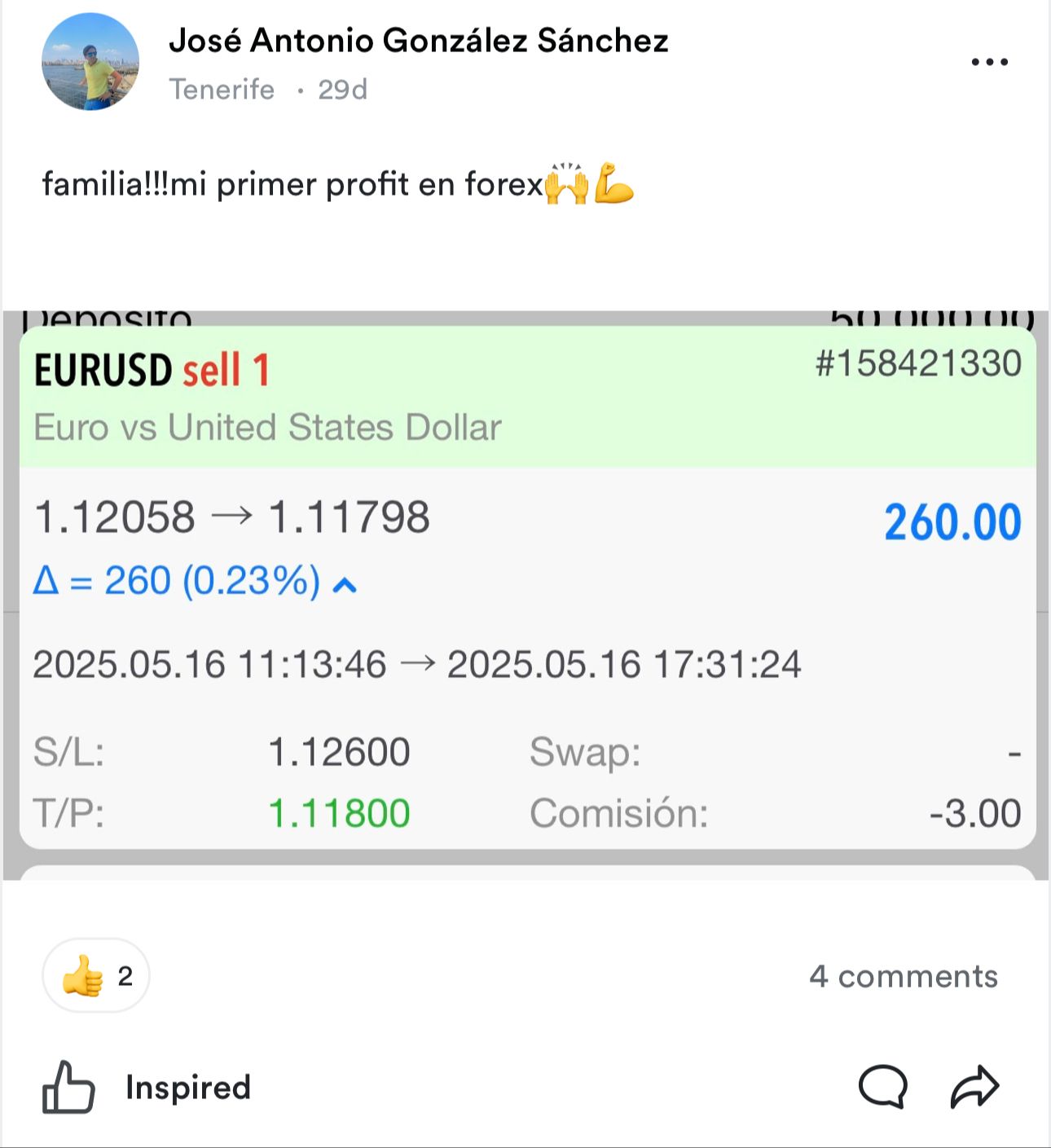Viewport: 1051px width, 1148px height.
Task: Open the attached EURUSD trade image
Action: pos(526,595)
